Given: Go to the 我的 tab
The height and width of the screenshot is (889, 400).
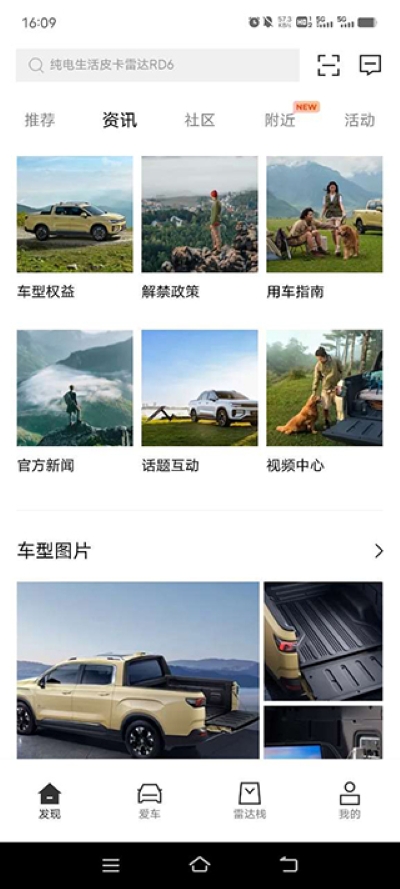Looking at the screenshot, I should point(350,801).
